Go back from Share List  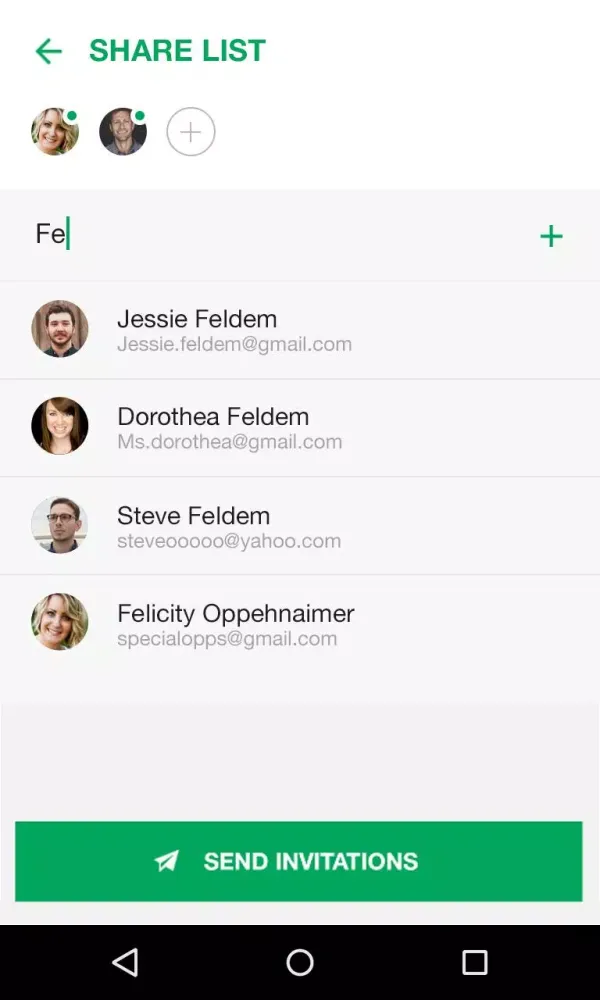pos(48,51)
